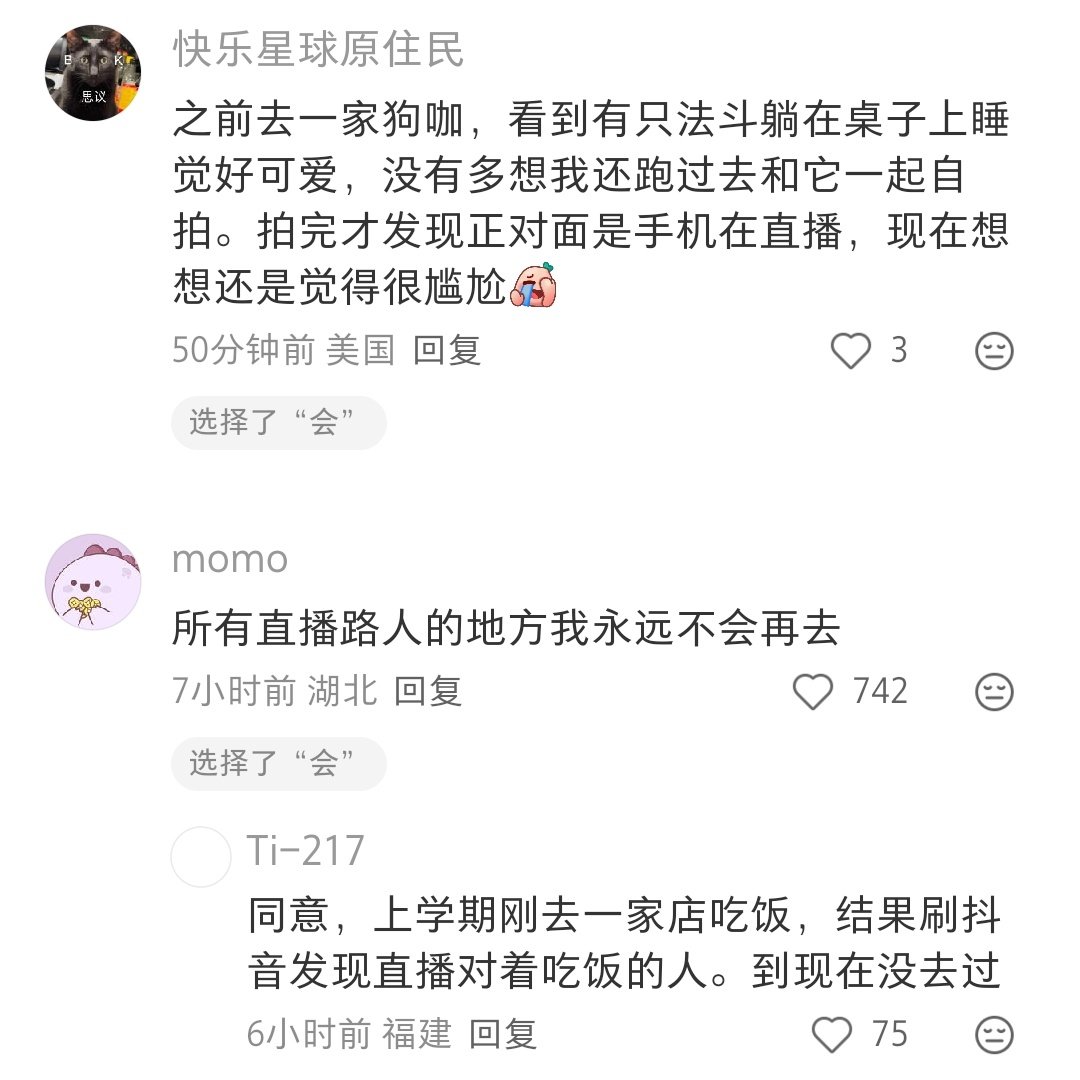Screen dimensions: 1080x1080
Task: Reply to Ti-217's comment
Action: pos(503,1034)
